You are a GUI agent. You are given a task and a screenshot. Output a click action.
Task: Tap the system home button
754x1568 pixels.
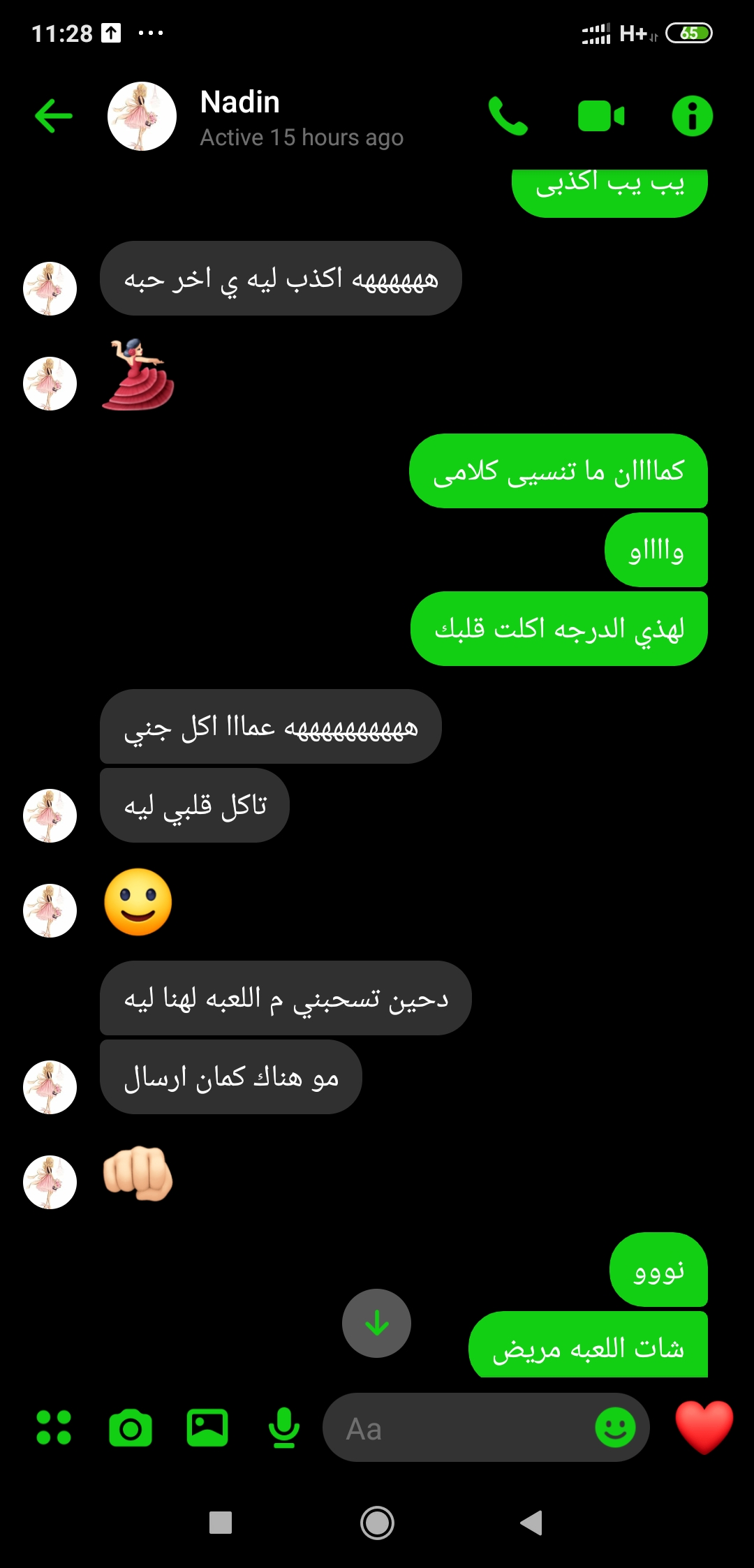coord(377,1523)
